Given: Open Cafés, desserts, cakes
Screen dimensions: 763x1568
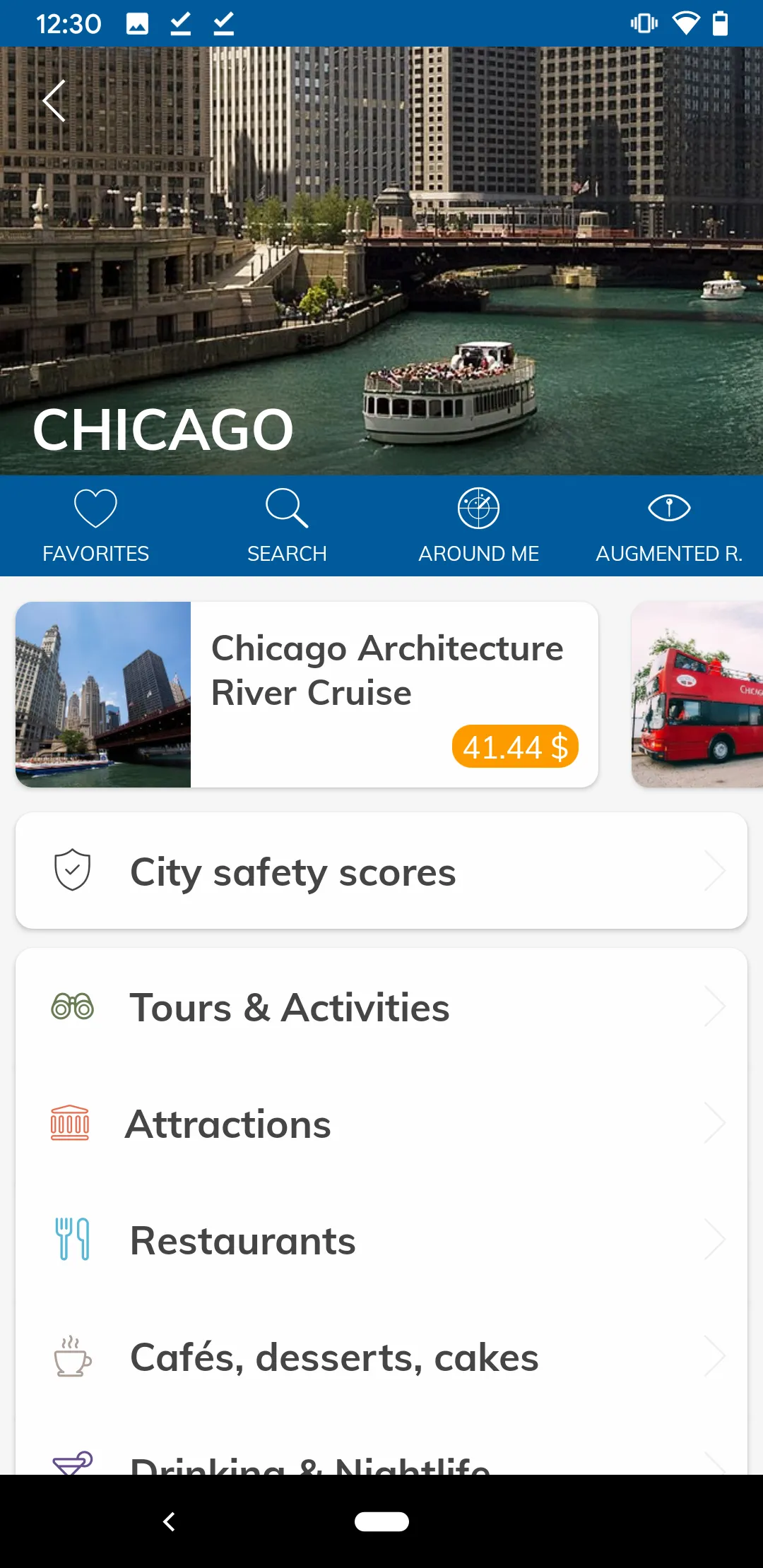Looking at the screenshot, I should click(x=381, y=1357).
